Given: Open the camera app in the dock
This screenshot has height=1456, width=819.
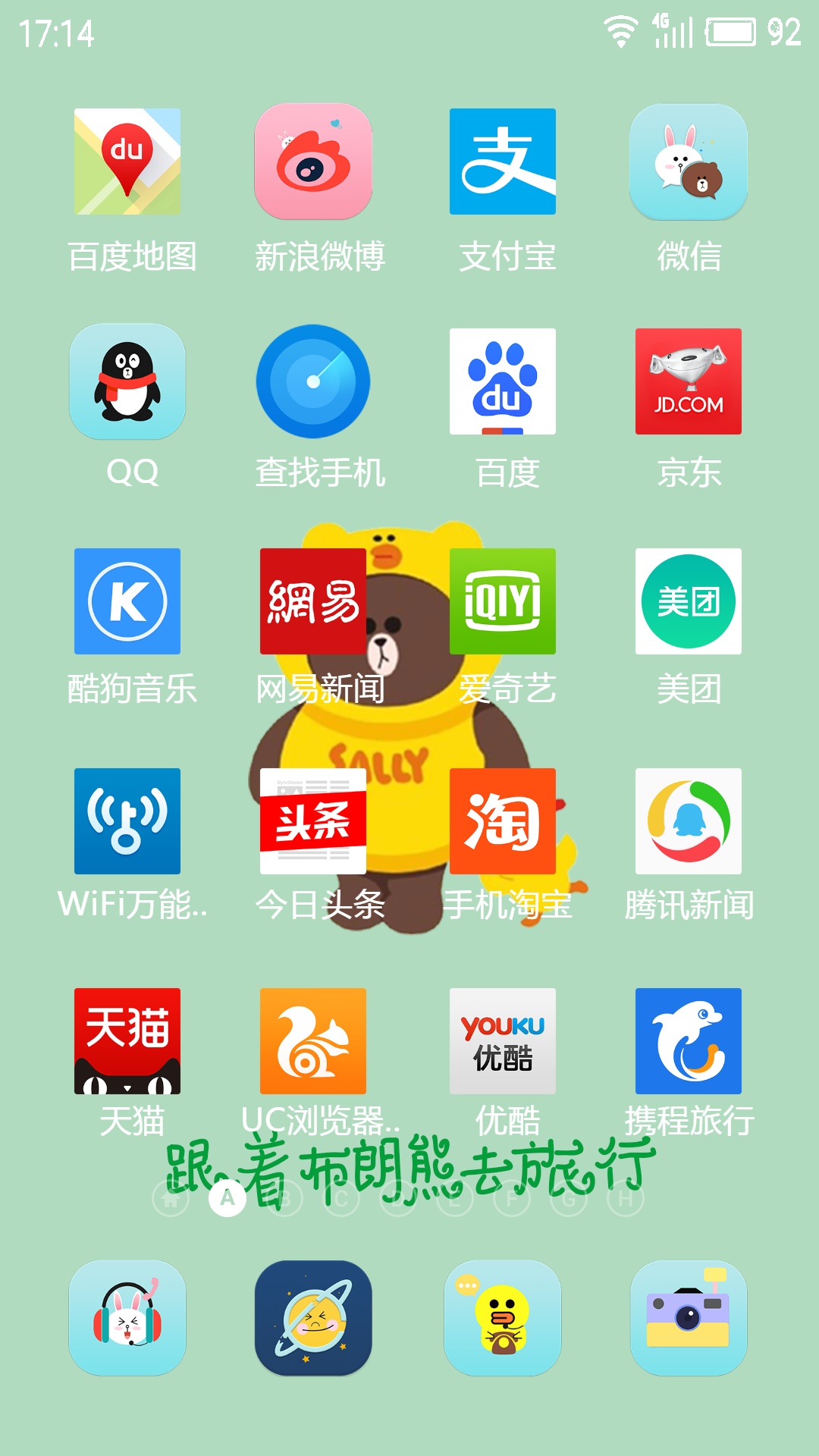Looking at the screenshot, I should click(x=689, y=1318).
